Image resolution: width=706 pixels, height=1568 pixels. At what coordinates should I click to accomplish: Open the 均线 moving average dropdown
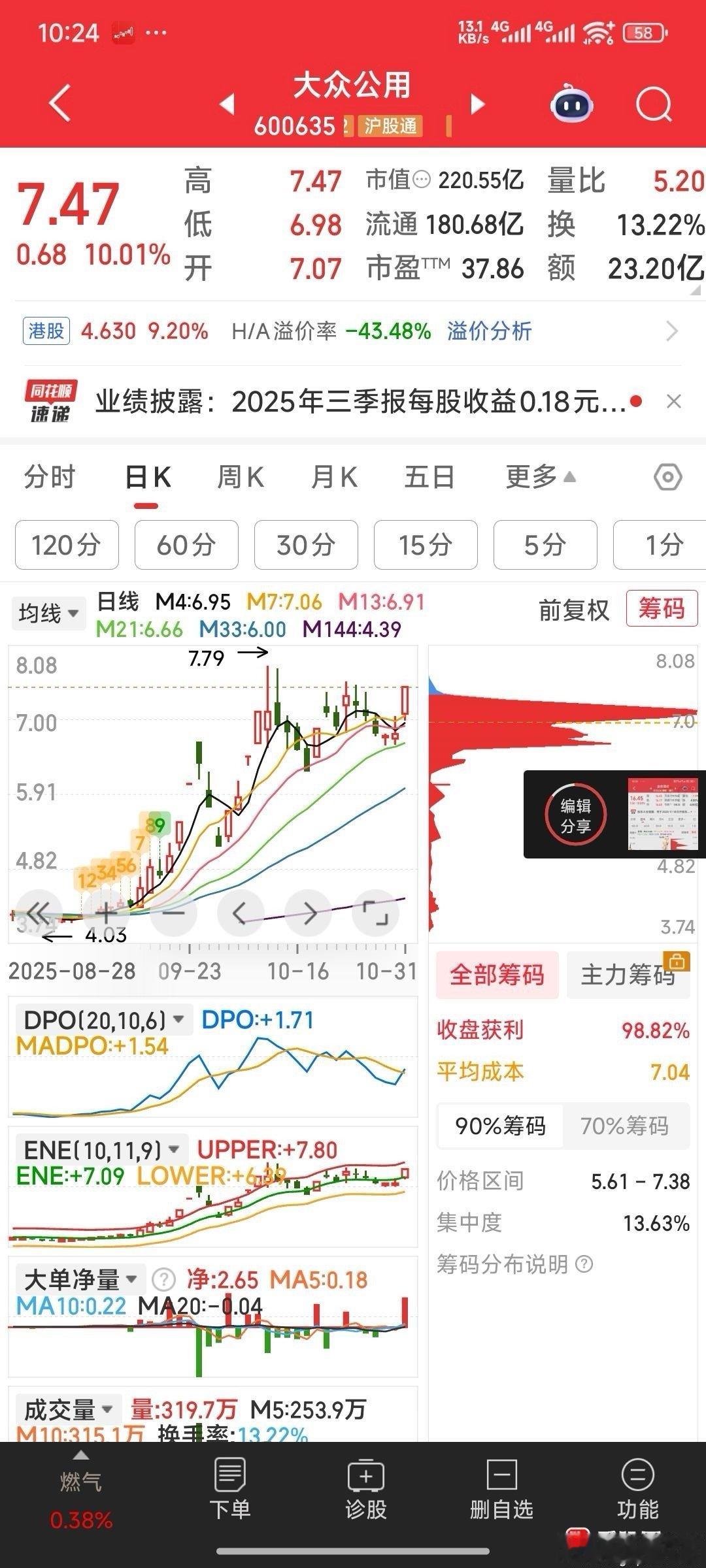pyautogui.click(x=48, y=612)
